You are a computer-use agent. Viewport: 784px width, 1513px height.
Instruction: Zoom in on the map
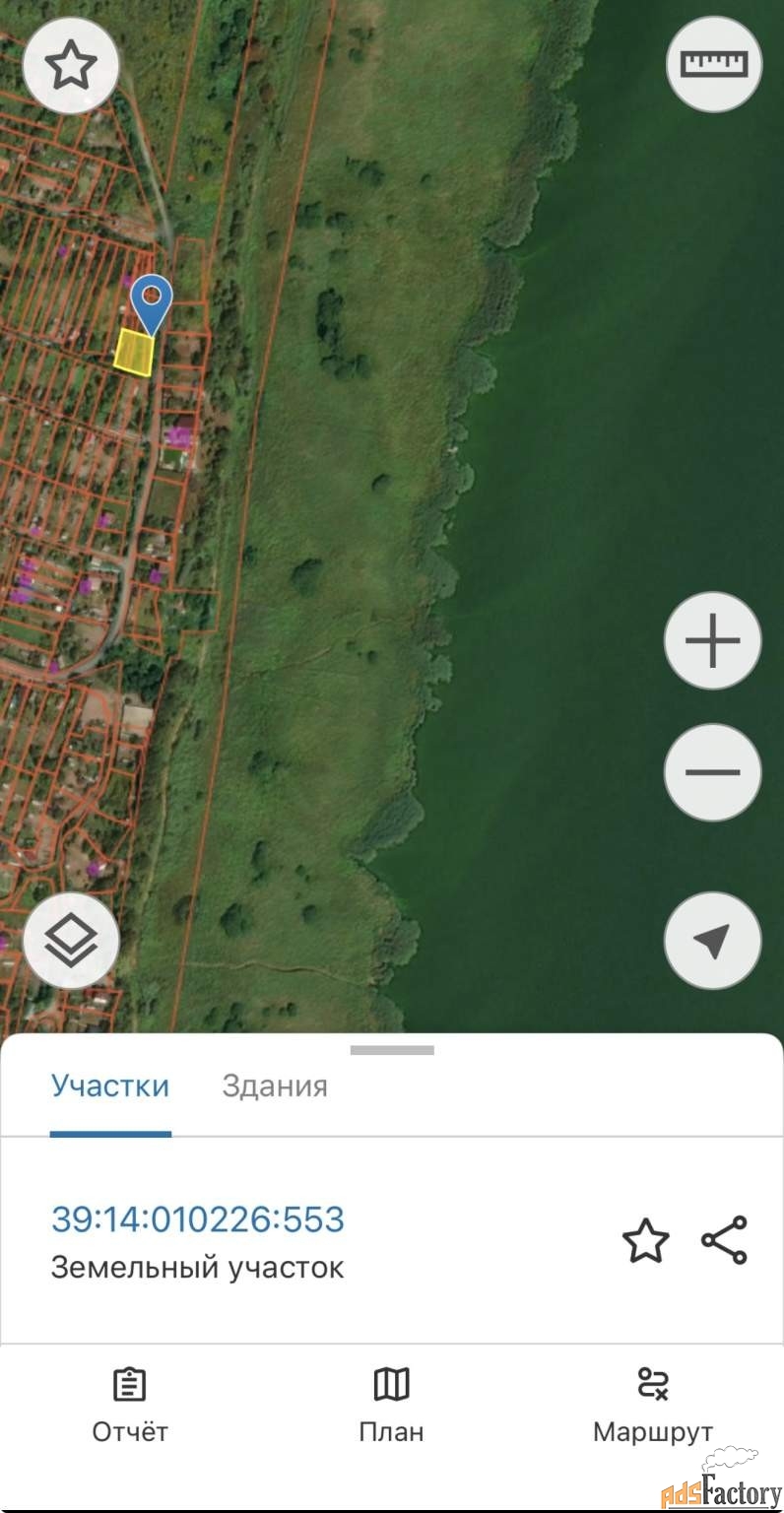tap(712, 641)
